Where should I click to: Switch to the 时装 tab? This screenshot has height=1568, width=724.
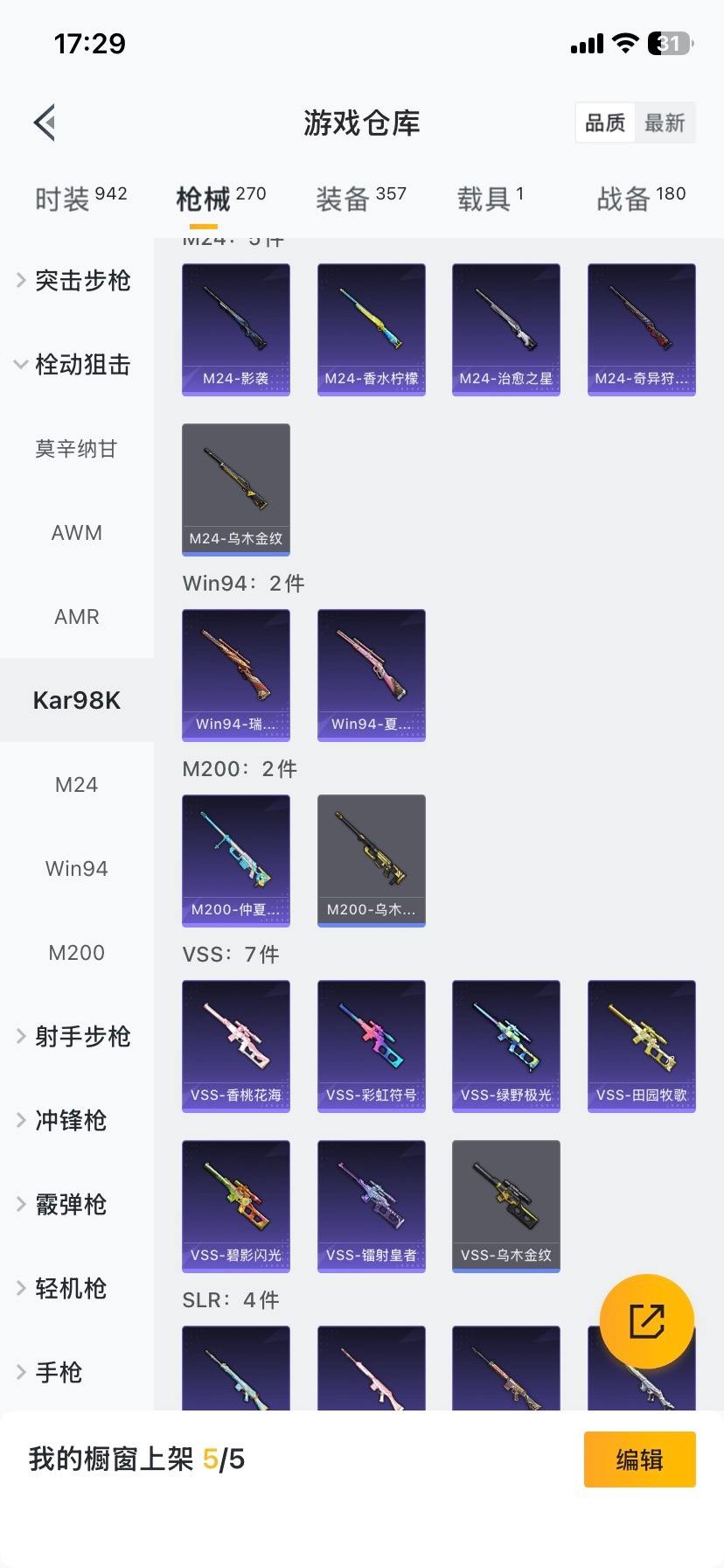(x=80, y=199)
